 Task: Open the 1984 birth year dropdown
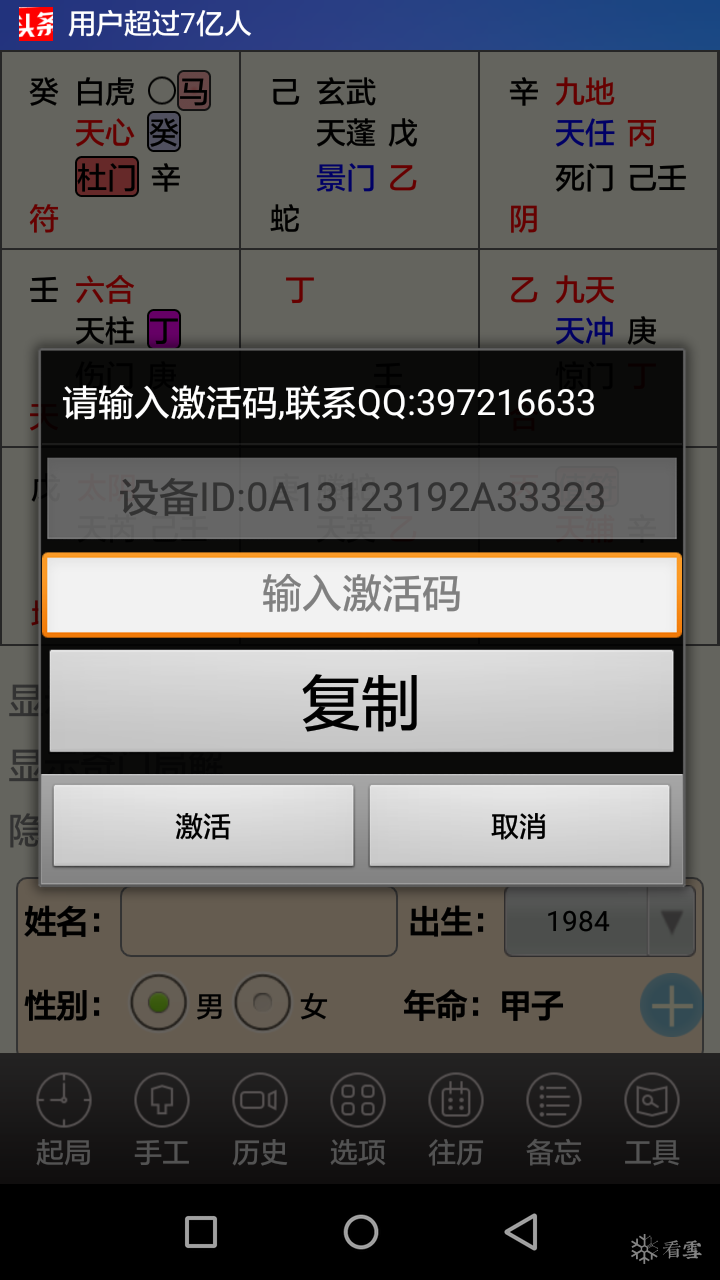598,921
